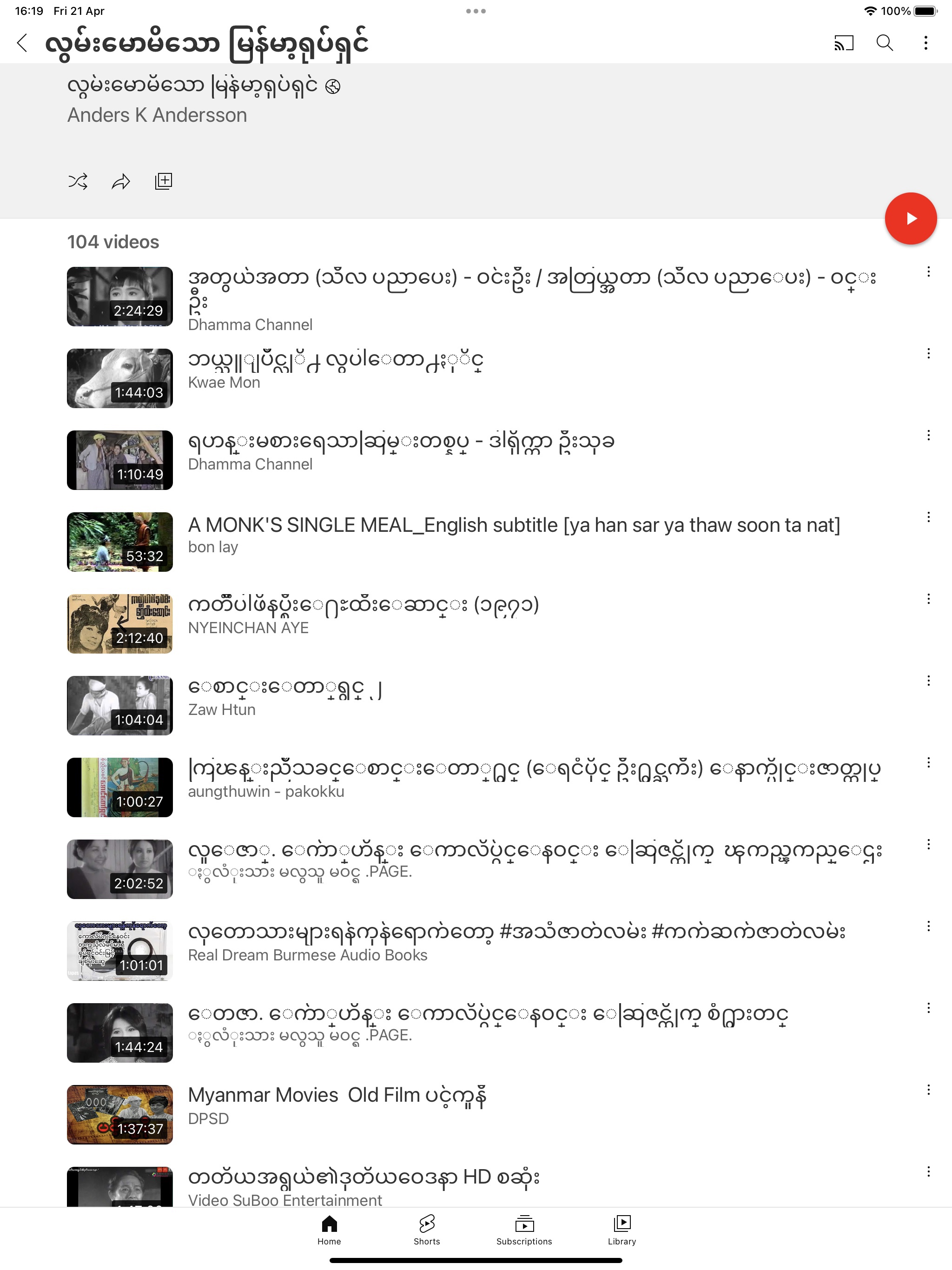Play all with the red play button
The height and width of the screenshot is (1270, 952).
(910, 219)
